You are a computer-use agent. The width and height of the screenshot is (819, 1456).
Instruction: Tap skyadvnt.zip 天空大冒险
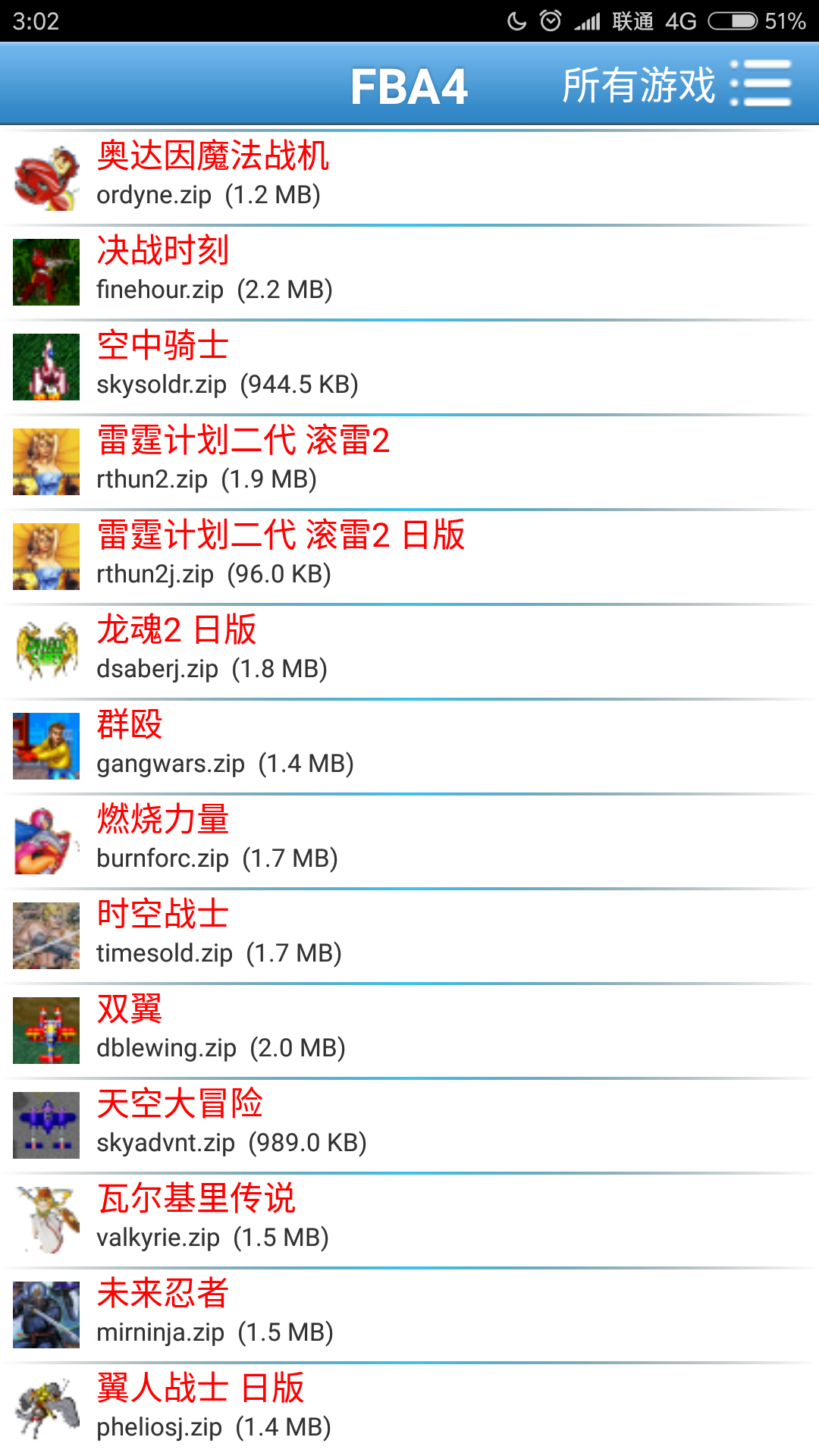click(x=409, y=1125)
